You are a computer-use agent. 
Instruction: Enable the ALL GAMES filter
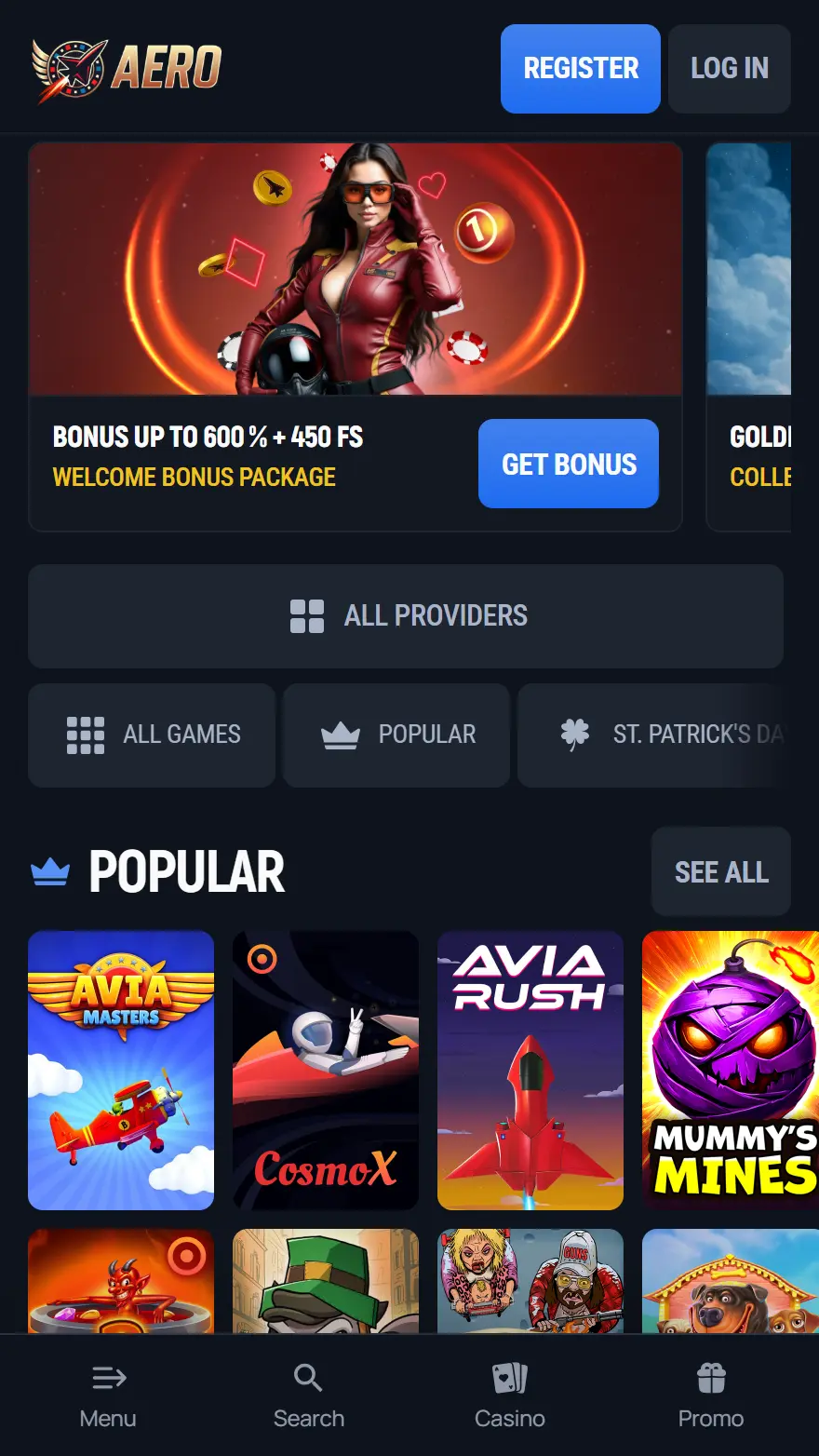pos(152,735)
